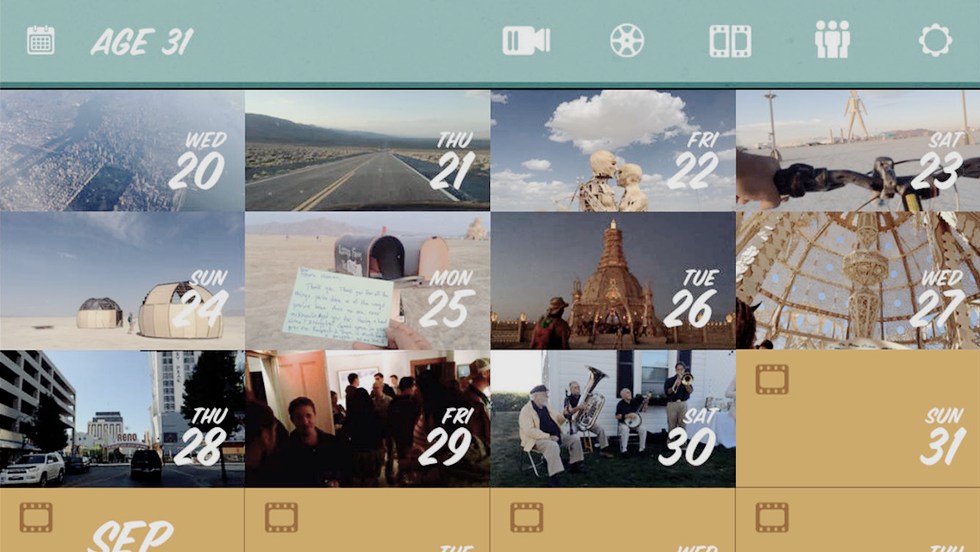Open the settings gear
The width and height of the screenshot is (980, 552).
click(x=935, y=41)
